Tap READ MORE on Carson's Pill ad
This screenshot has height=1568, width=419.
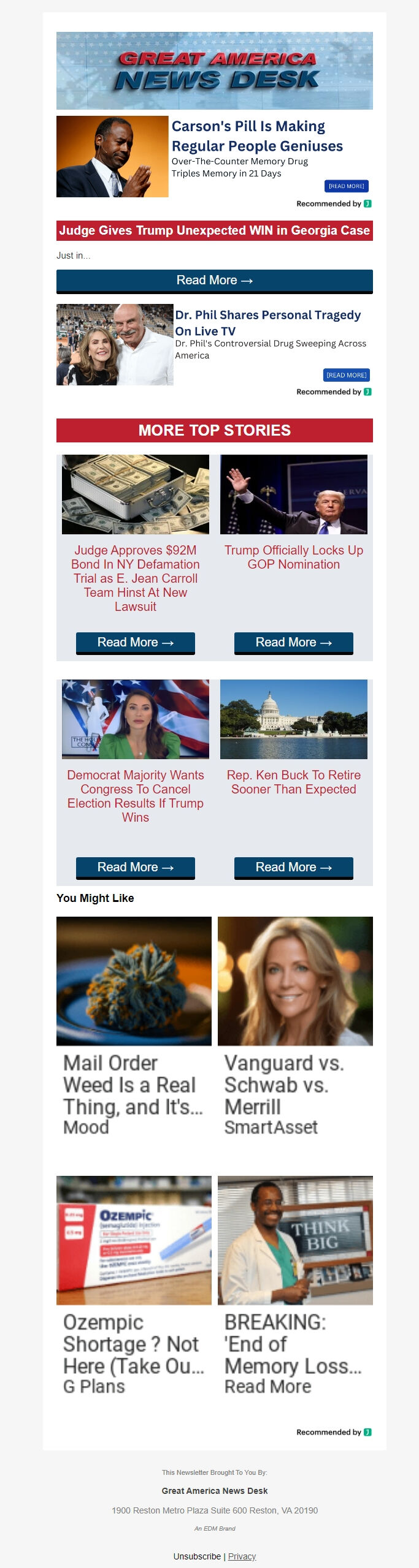coord(346,186)
